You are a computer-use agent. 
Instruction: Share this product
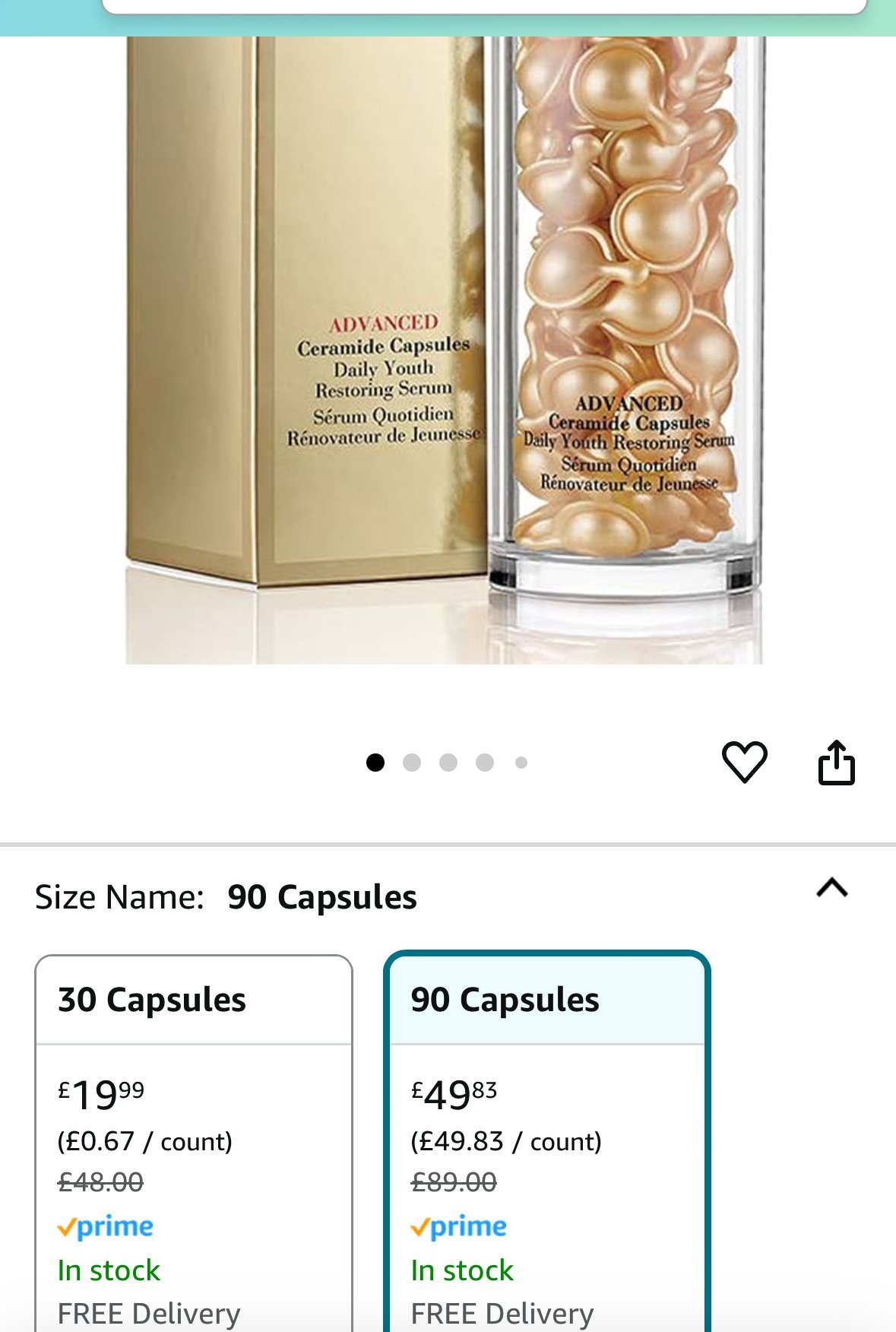836,762
